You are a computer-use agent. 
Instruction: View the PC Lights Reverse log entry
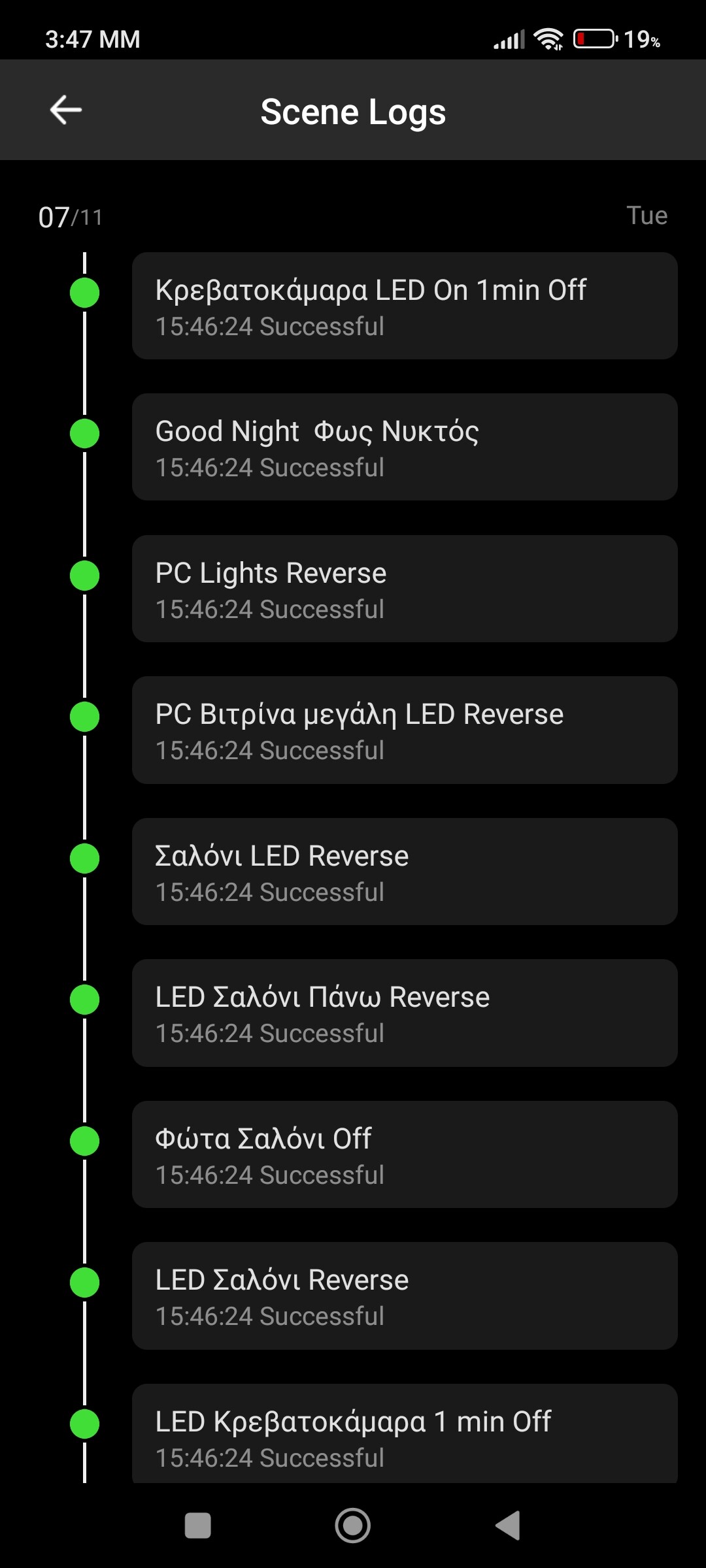[x=405, y=589]
